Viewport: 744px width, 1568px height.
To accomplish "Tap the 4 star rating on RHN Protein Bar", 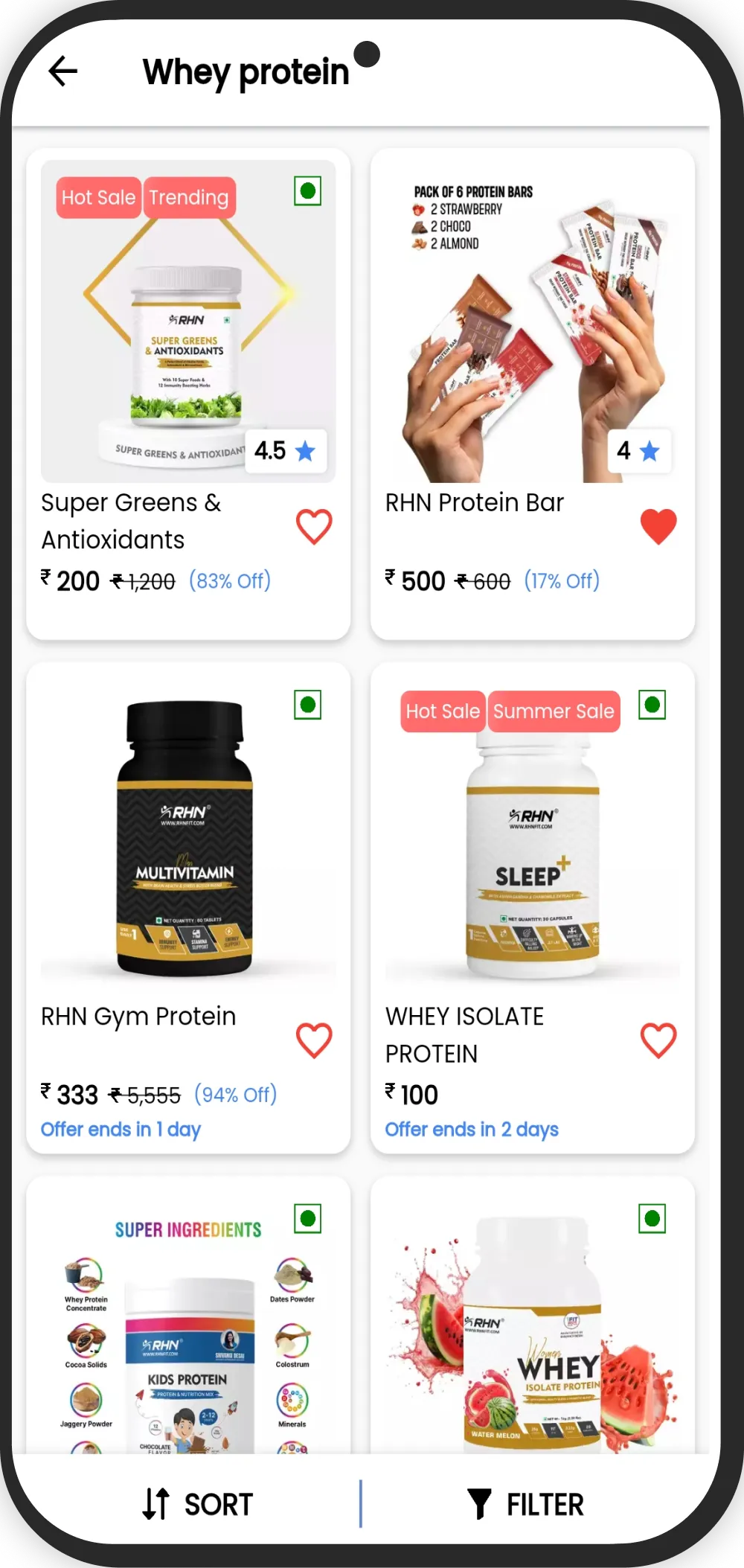I will [x=638, y=451].
